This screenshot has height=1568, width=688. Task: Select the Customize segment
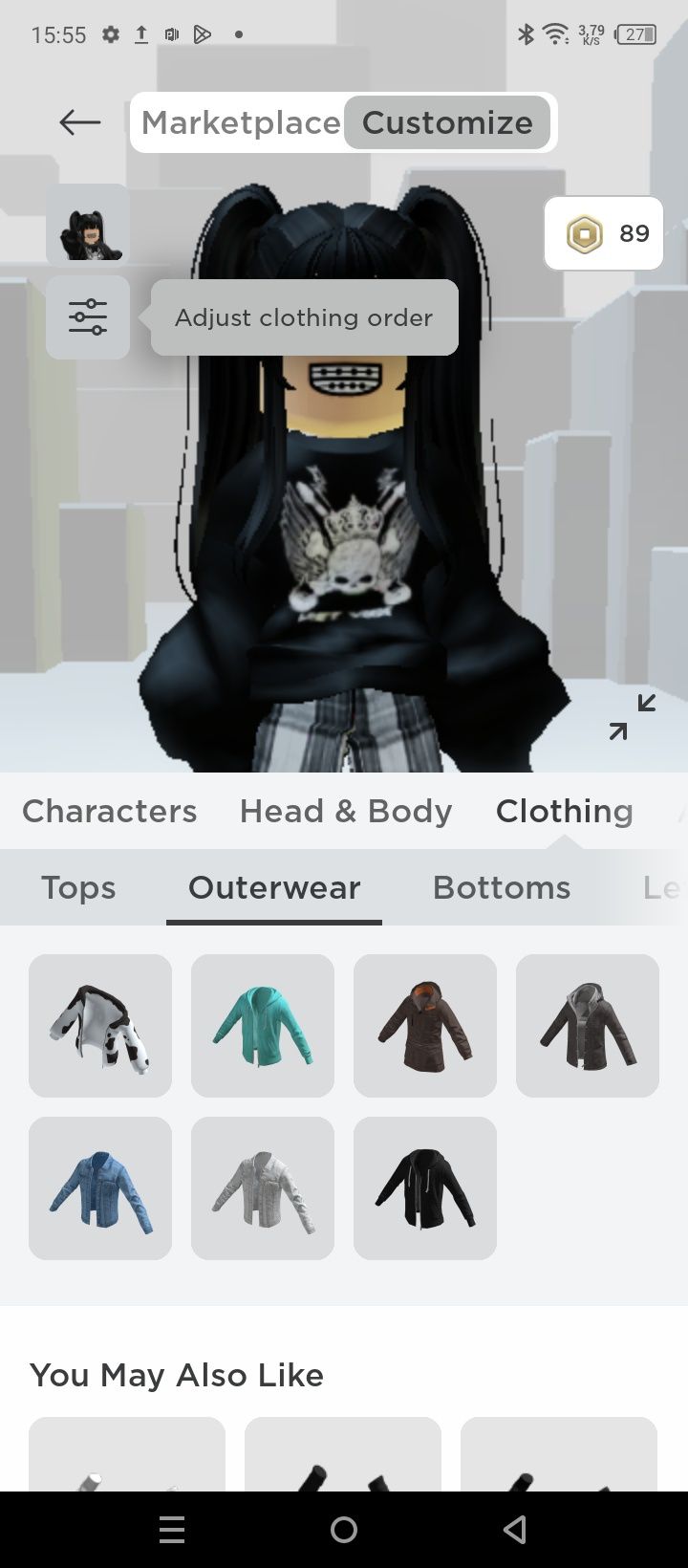click(447, 122)
